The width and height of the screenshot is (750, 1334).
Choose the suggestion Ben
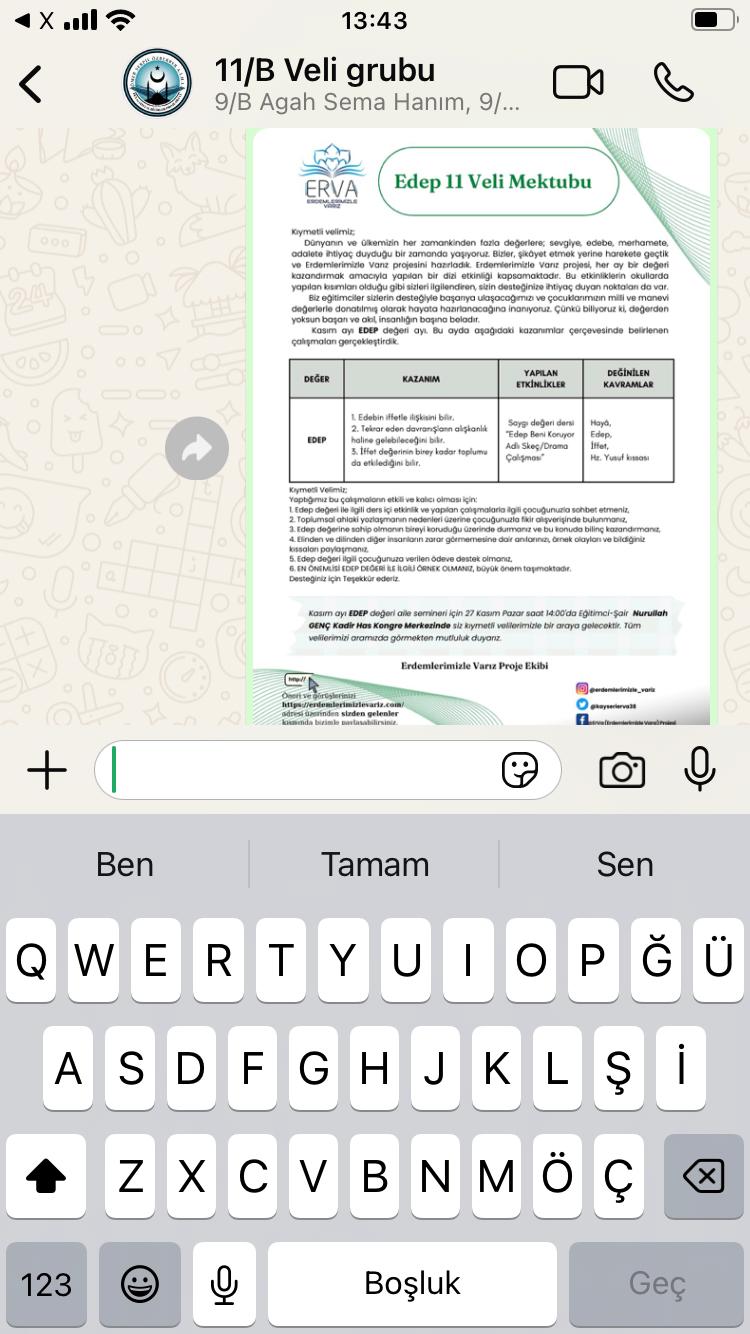click(125, 864)
